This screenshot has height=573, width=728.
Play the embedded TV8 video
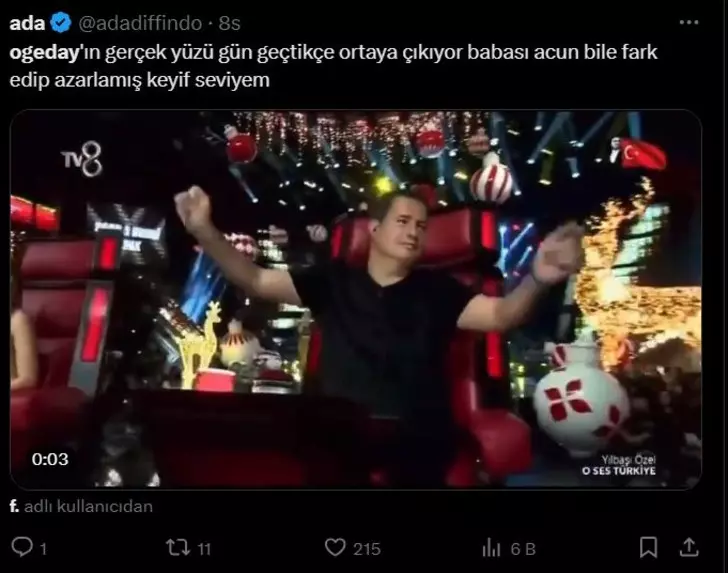pyautogui.click(x=355, y=299)
